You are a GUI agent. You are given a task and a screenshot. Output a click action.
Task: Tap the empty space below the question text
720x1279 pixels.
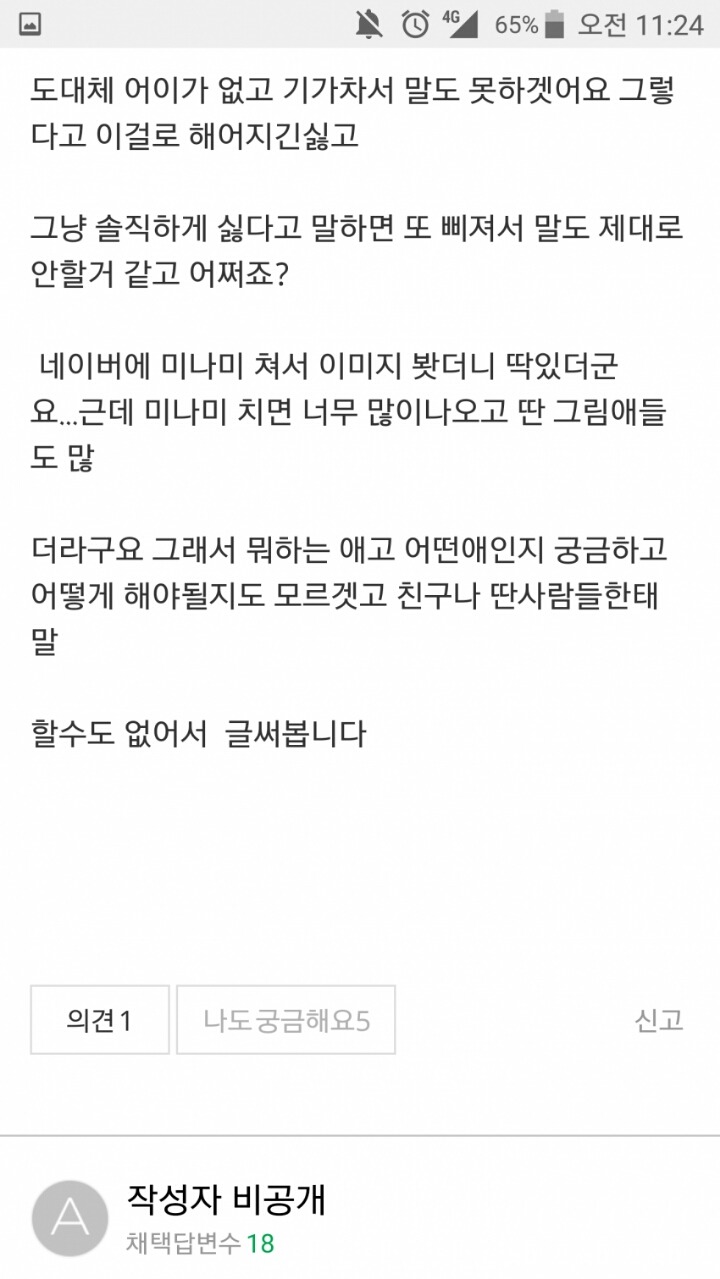(360, 870)
